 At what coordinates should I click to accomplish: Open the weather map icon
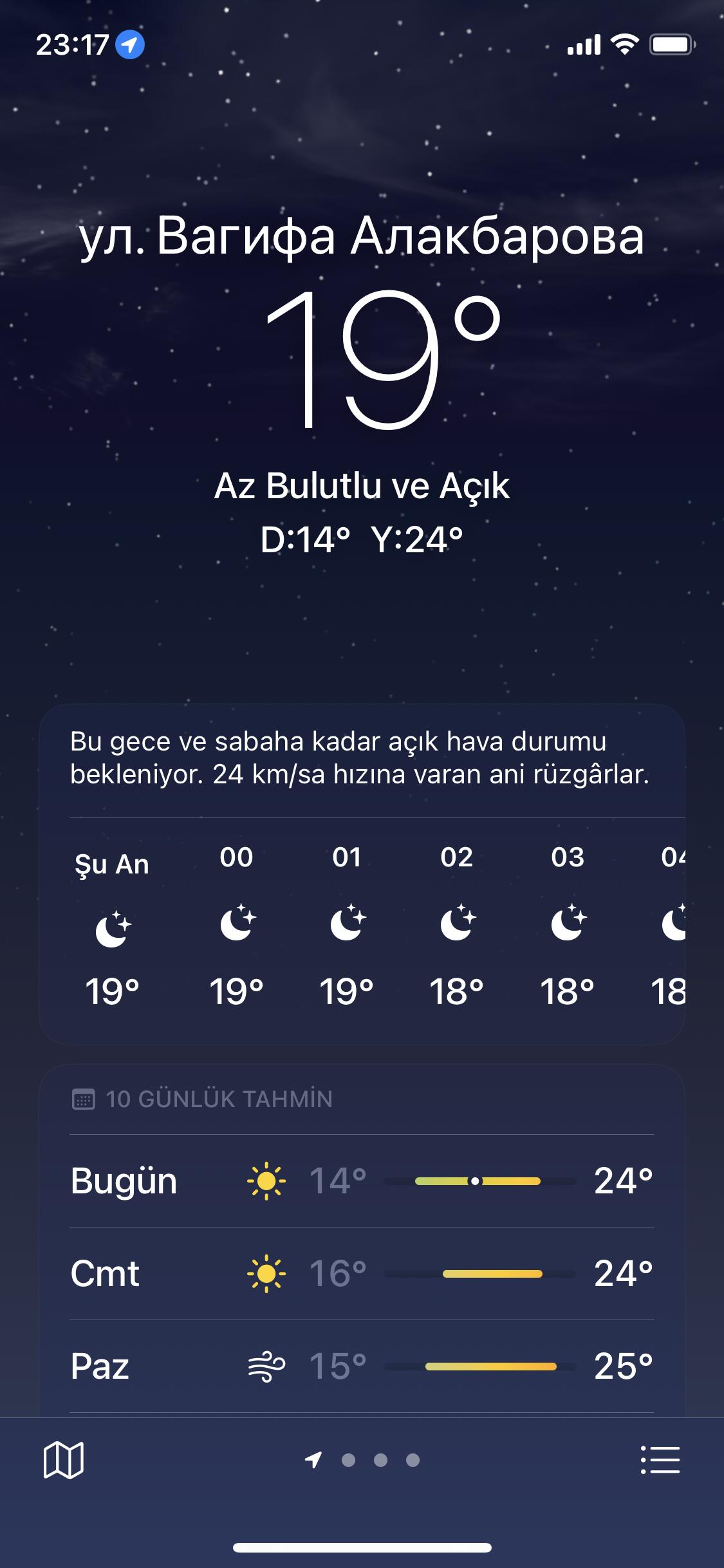pos(63,1460)
